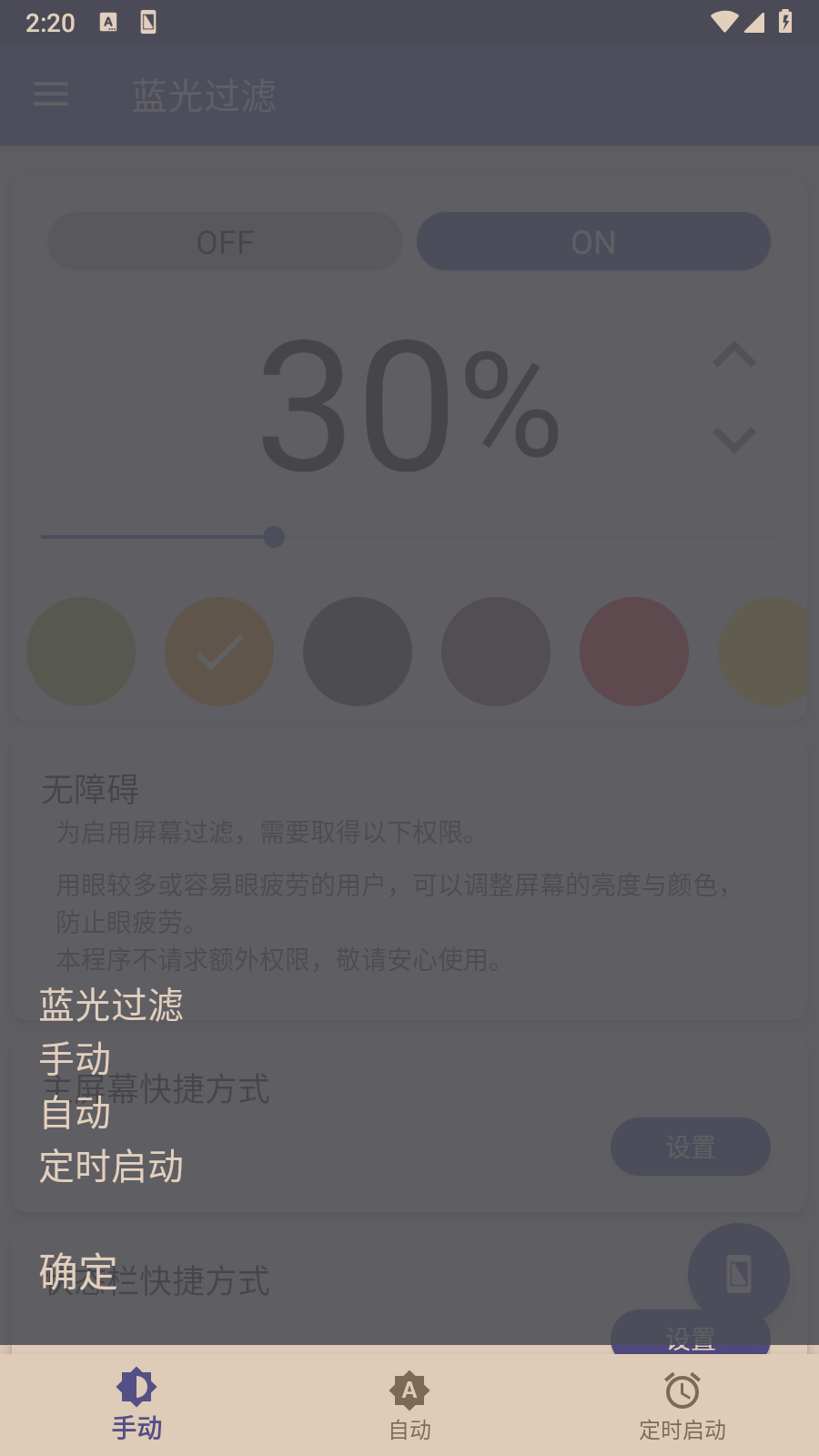This screenshot has height=1456, width=819.
Task: Tap the filter intensity slider
Action: (x=409, y=537)
